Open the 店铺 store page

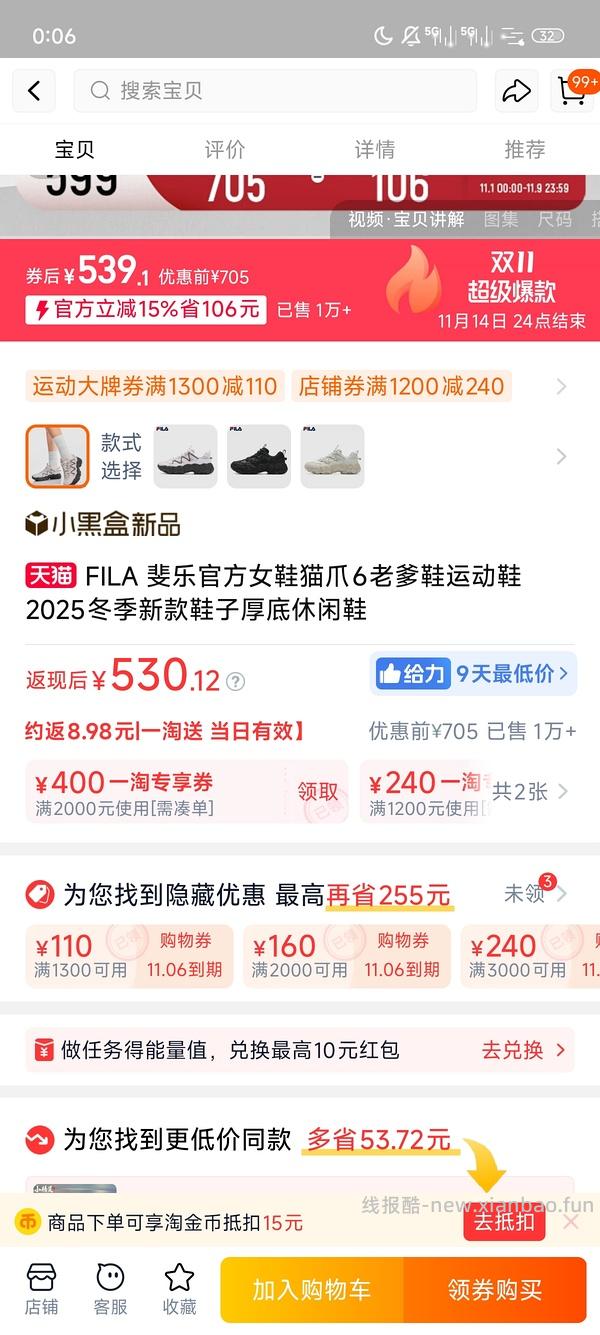point(42,1289)
